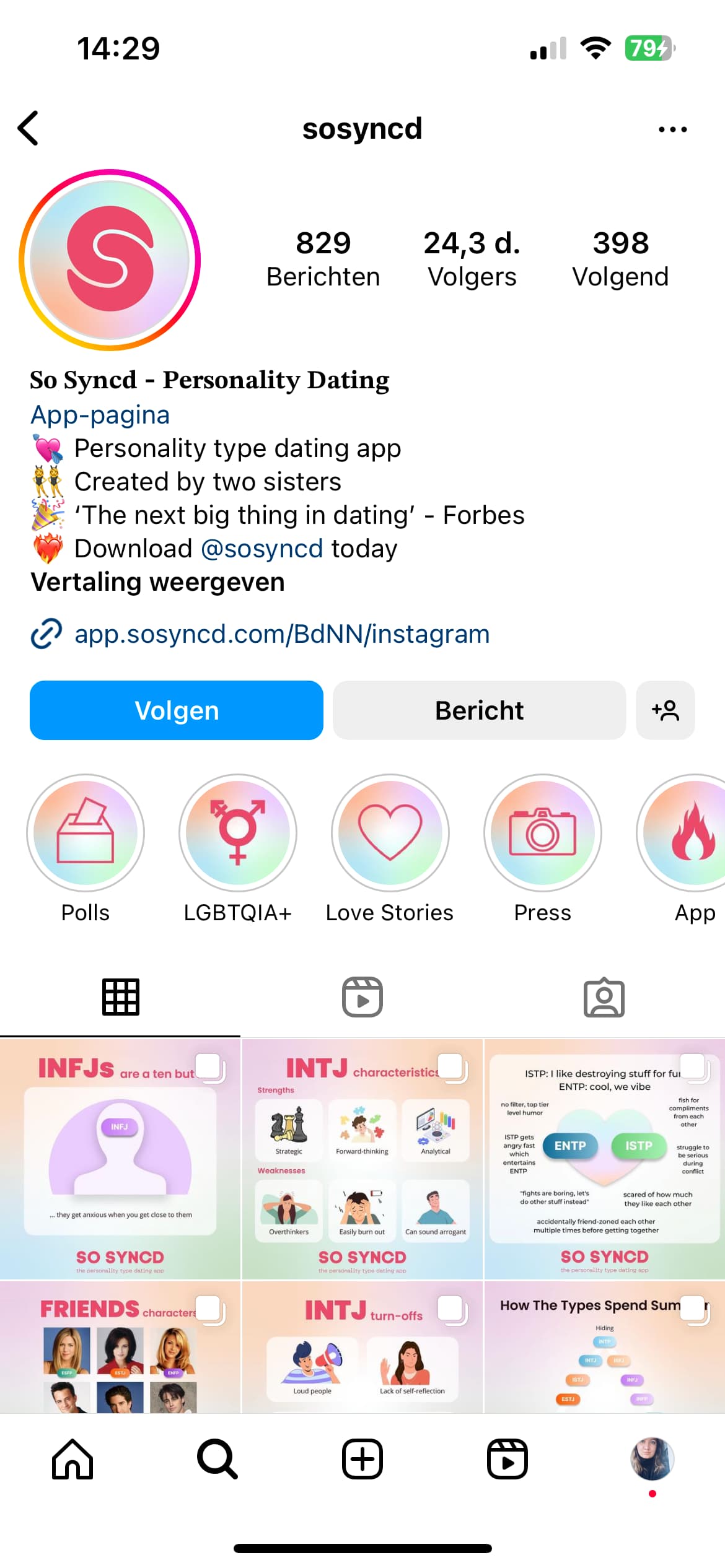725x1568 pixels.
Task: Open the 24,3 d. Volgers list
Action: tap(472, 259)
